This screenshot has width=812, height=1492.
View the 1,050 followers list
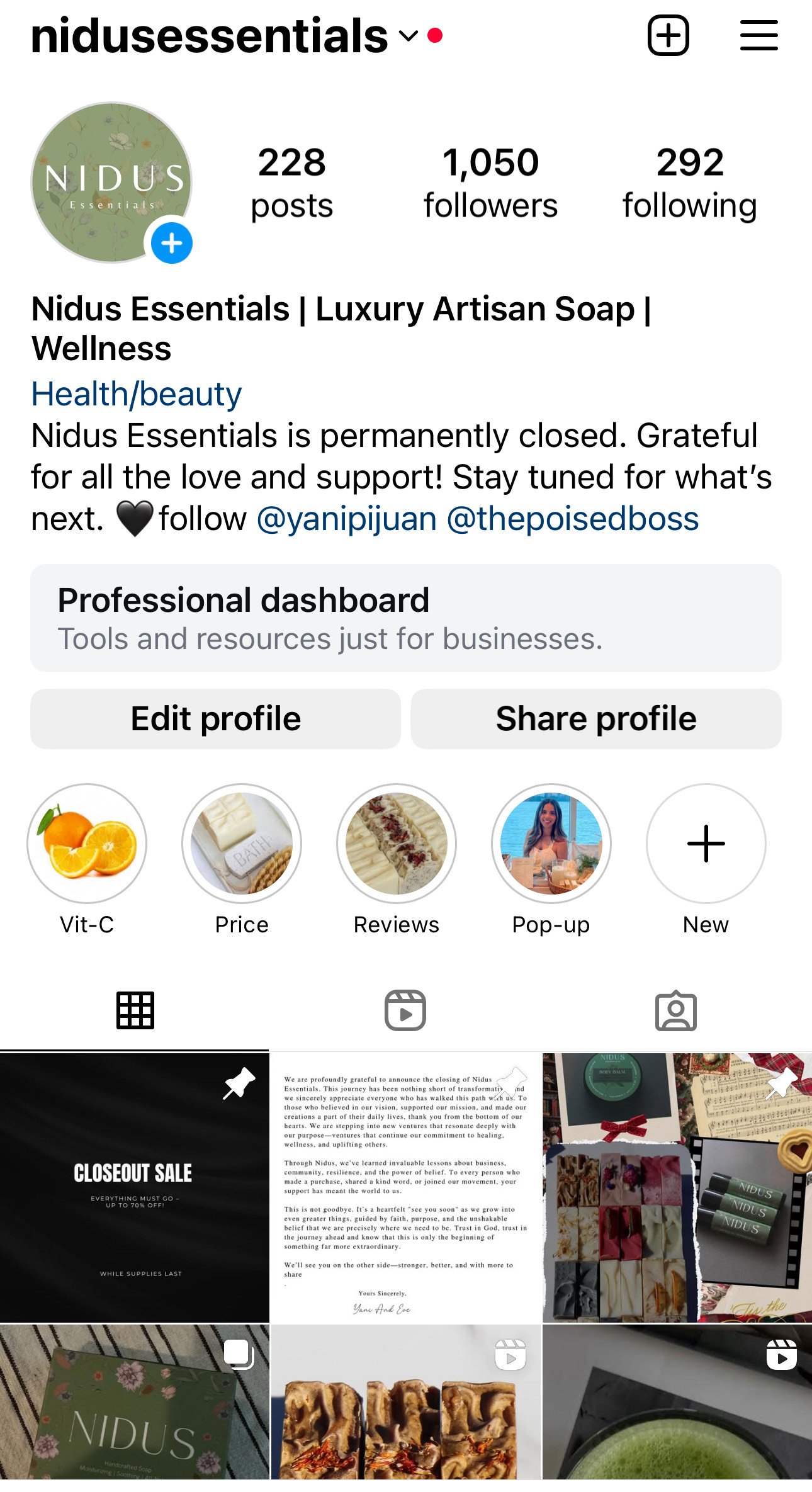click(x=490, y=183)
